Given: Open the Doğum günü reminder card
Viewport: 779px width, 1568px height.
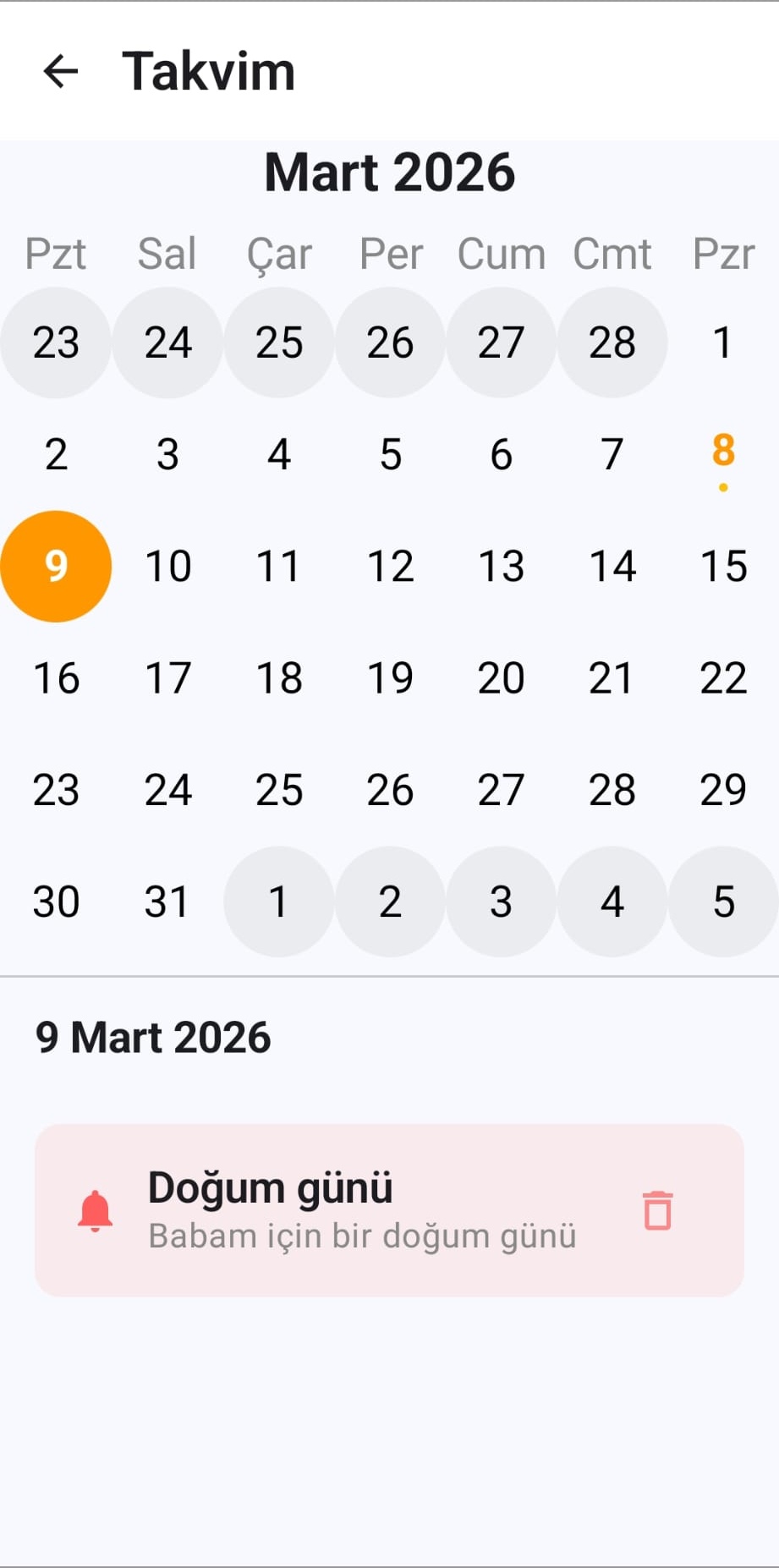Looking at the screenshot, I should 389,1210.
